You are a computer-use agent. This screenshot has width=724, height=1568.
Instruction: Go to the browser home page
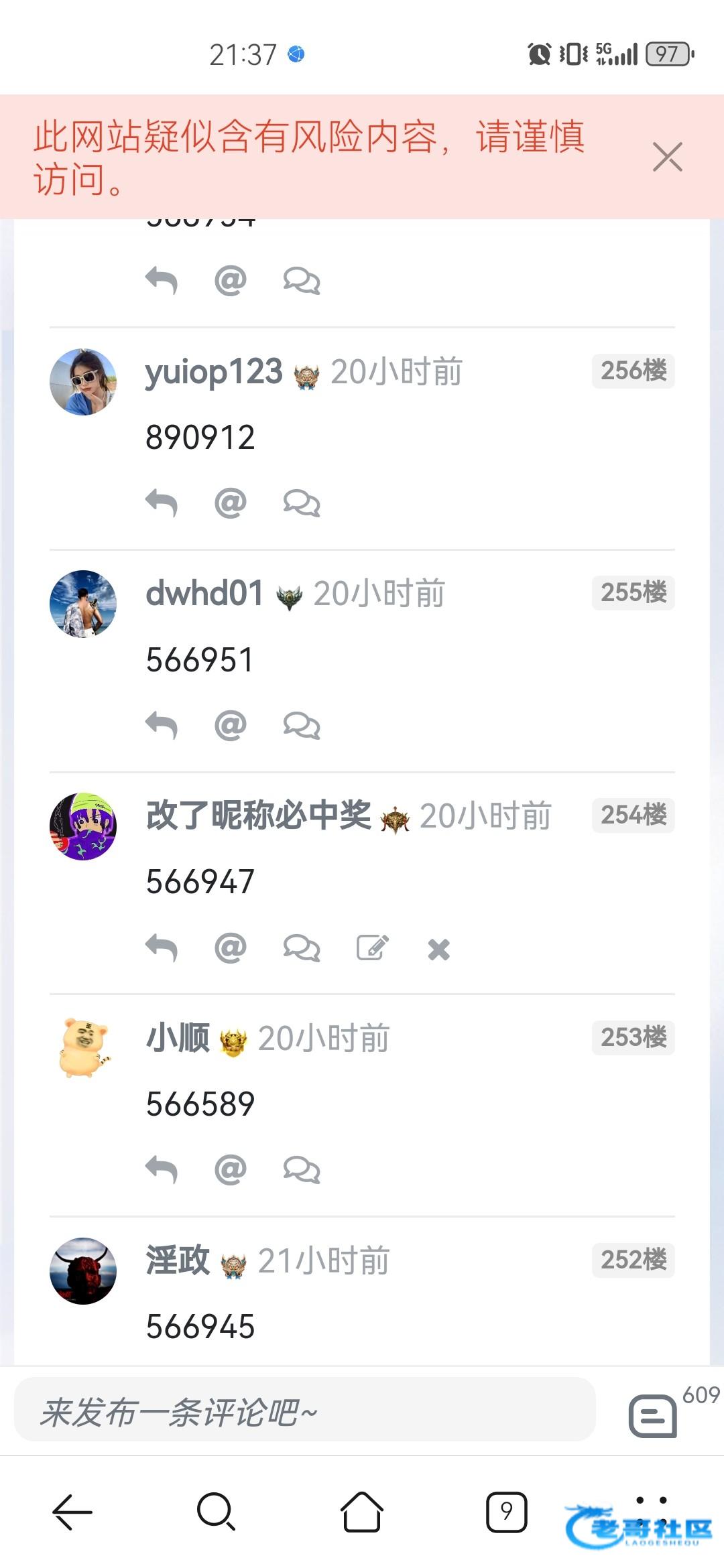[362, 1512]
